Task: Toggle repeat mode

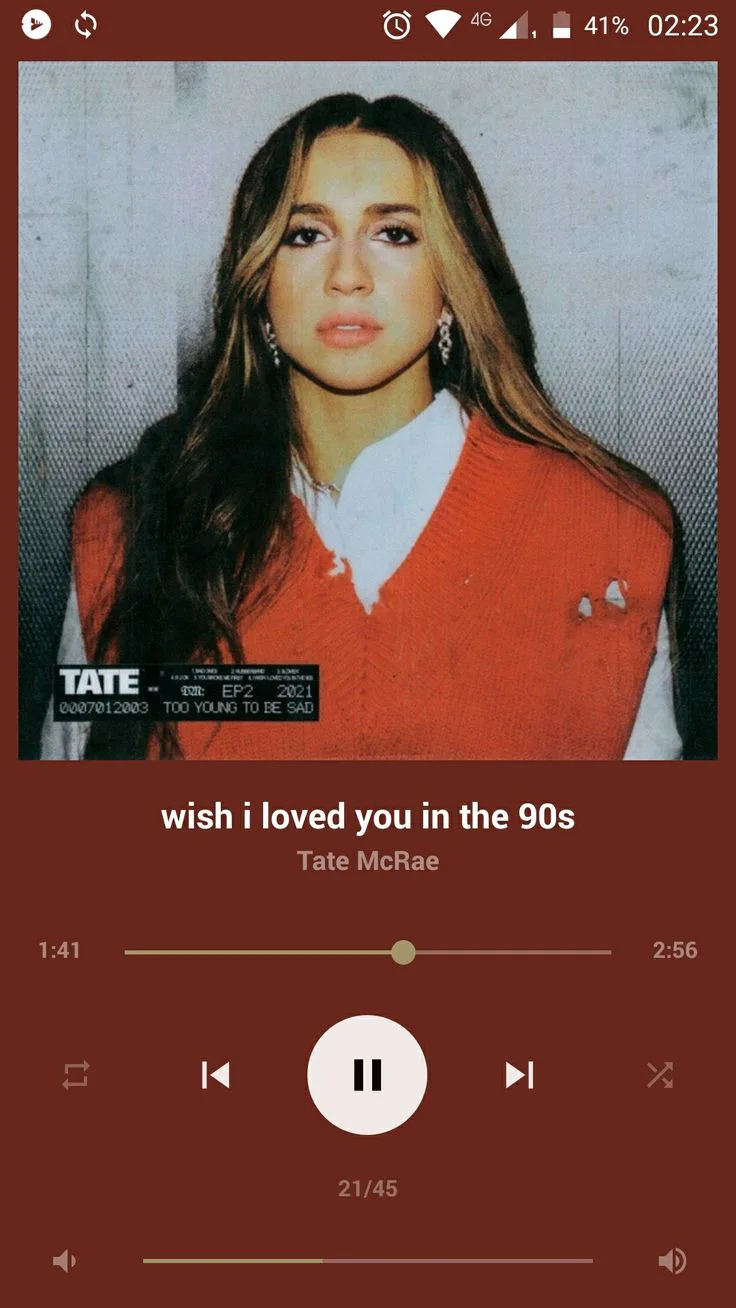Action: pyautogui.click(x=76, y=1075)
